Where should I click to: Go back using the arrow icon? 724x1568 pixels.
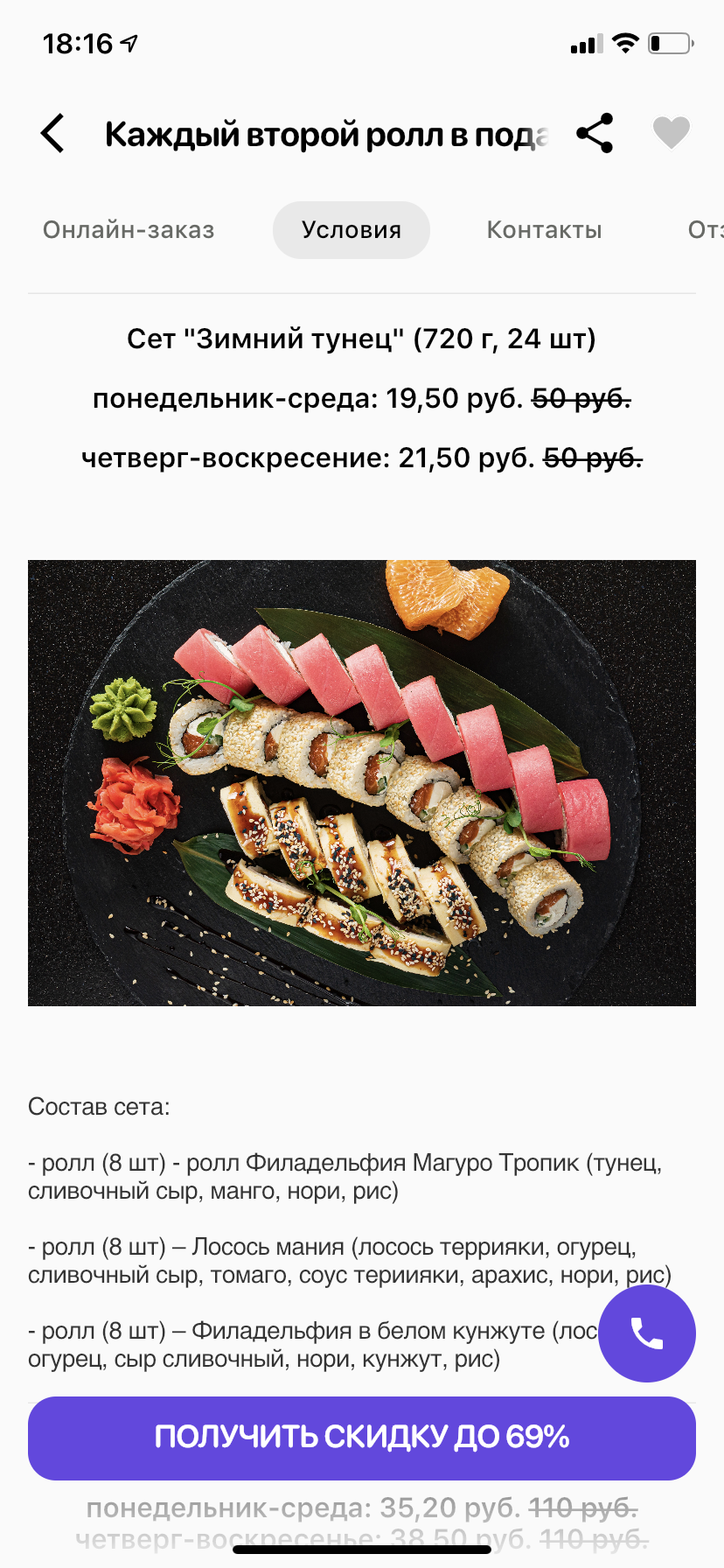(53, 134)
